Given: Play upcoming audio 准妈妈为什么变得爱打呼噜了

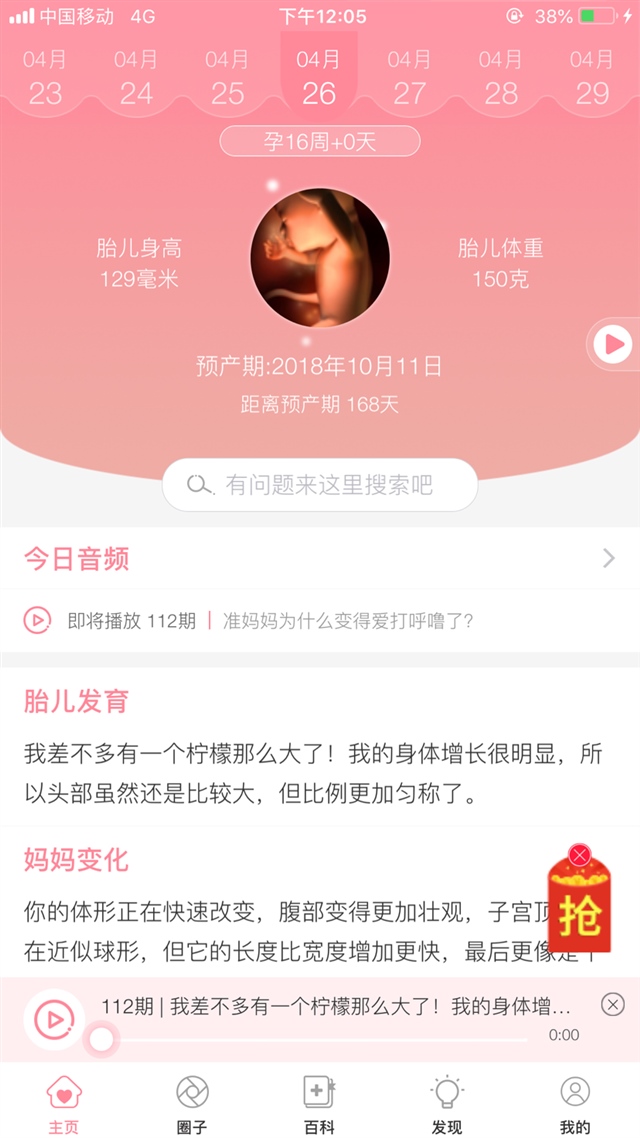Looking at the screenshot, I should click(x=37, y=621).
